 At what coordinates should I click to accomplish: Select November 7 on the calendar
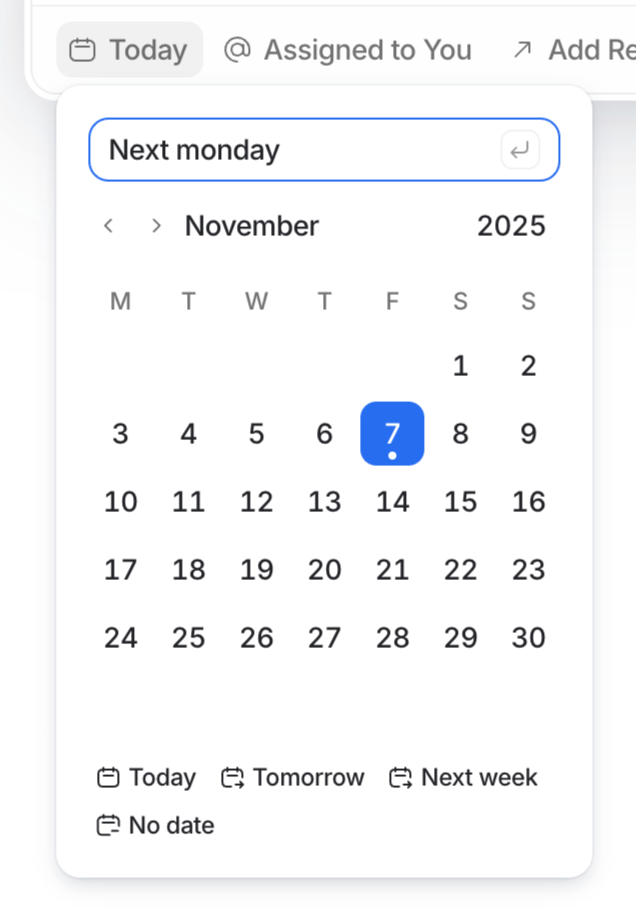coord(392,434)
